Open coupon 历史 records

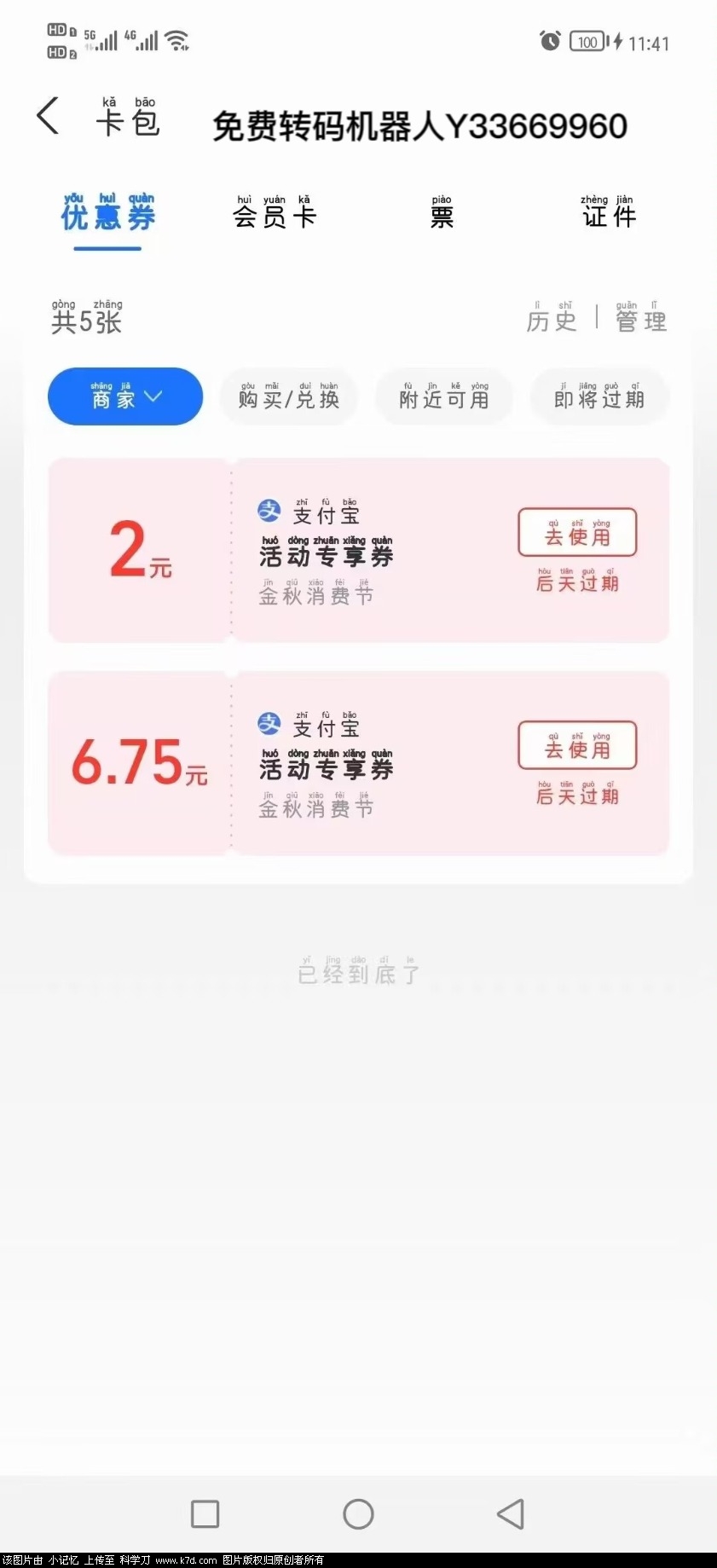click(552, 319)
